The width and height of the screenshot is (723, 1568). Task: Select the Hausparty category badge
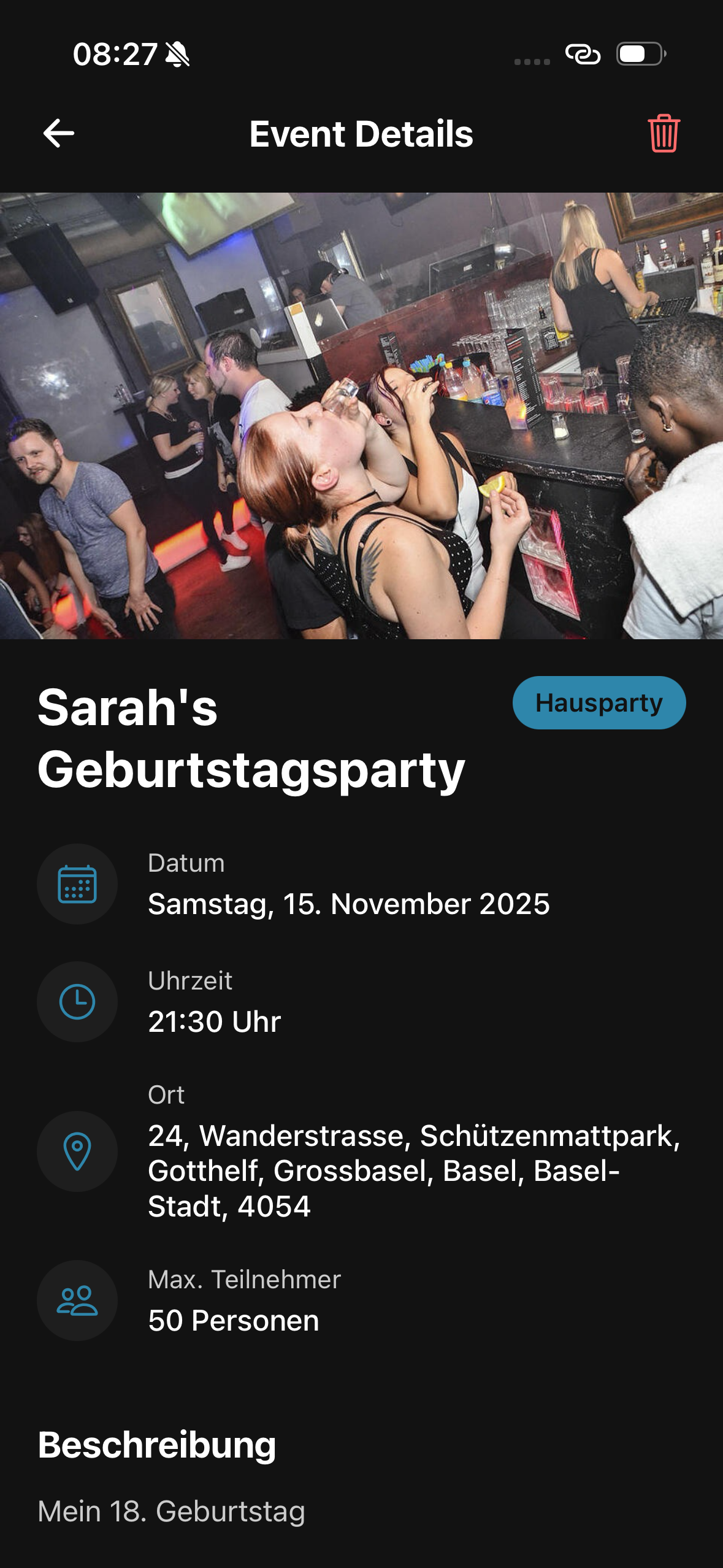[599, 704]
